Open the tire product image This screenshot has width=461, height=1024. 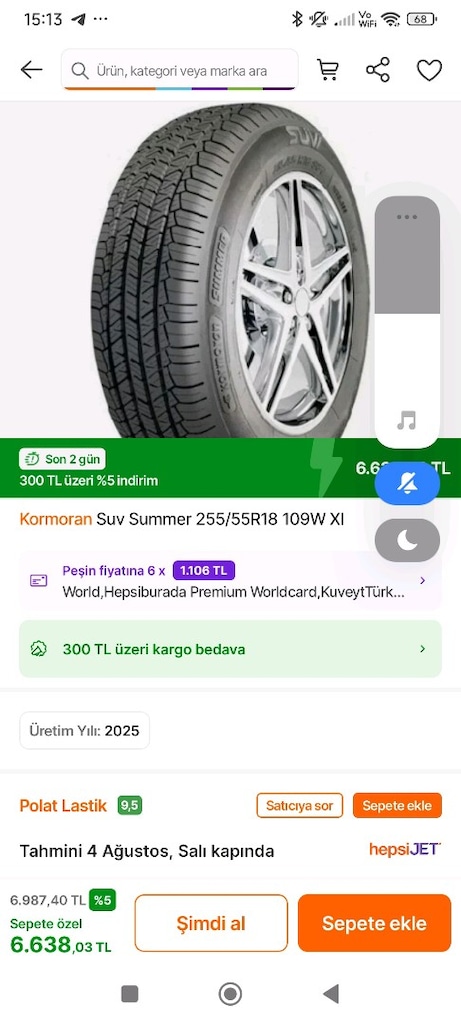pos(230,270)
